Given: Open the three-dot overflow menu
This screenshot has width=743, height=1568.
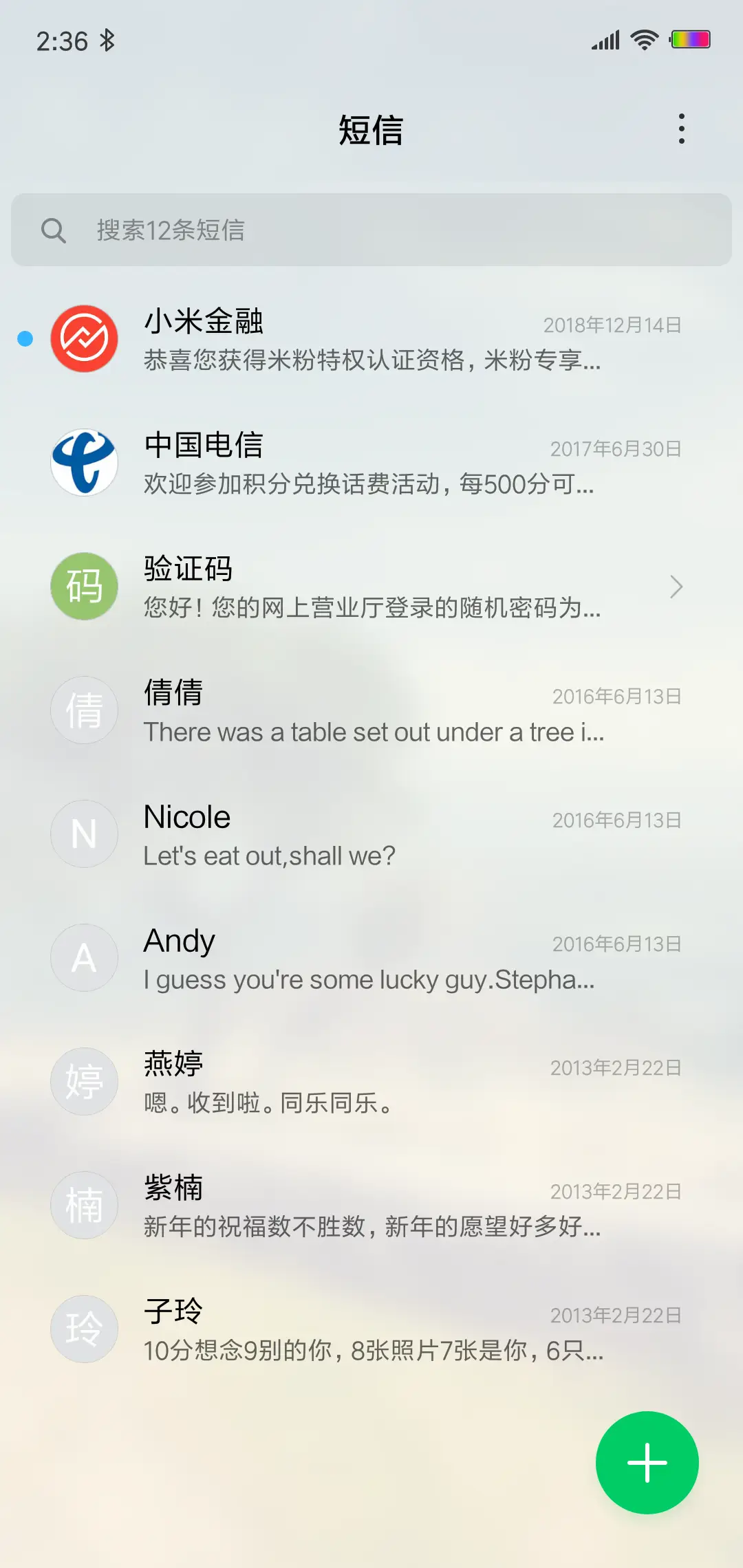Looking at the screenshot, I should click(682, 129).
